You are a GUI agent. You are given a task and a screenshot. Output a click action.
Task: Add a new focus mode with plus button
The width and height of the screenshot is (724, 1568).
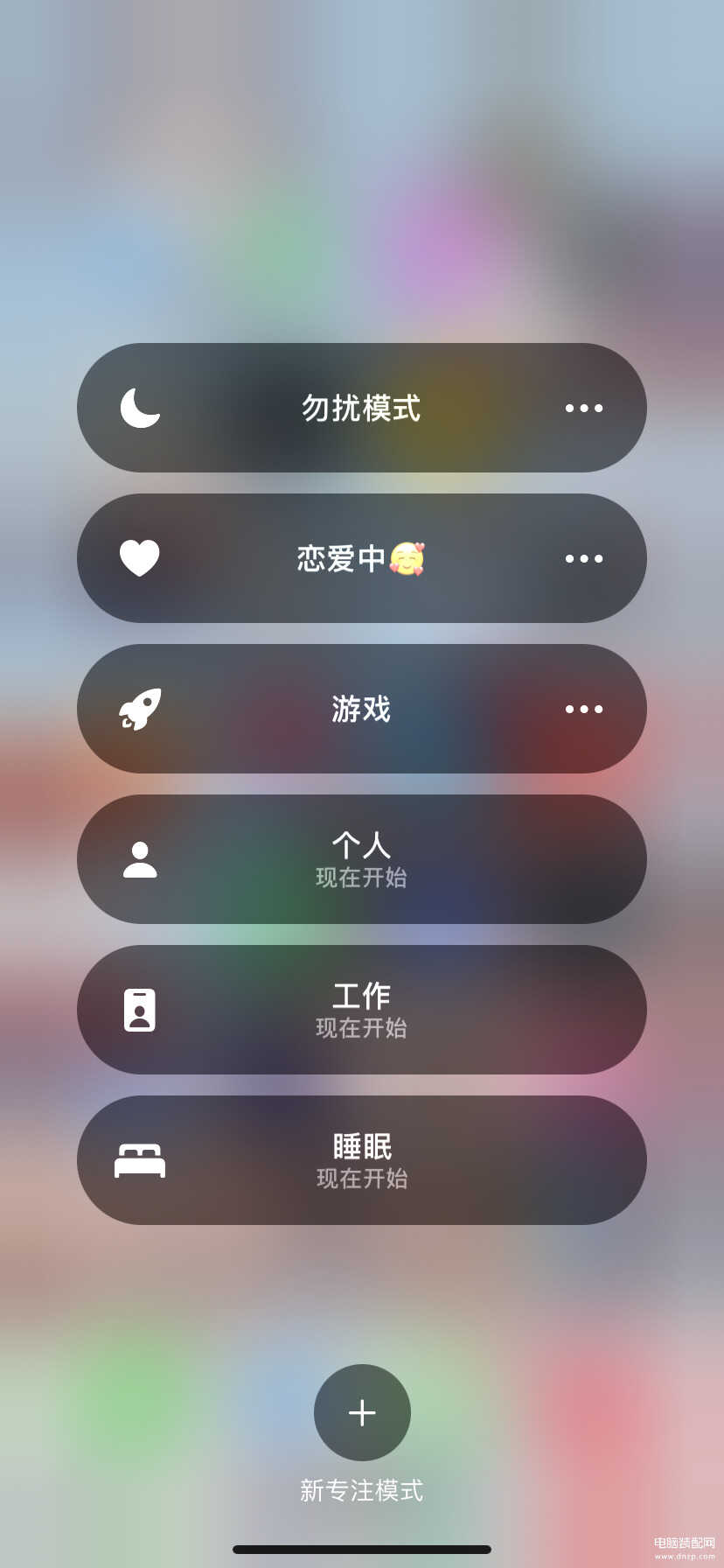[x=362, y=1412]
